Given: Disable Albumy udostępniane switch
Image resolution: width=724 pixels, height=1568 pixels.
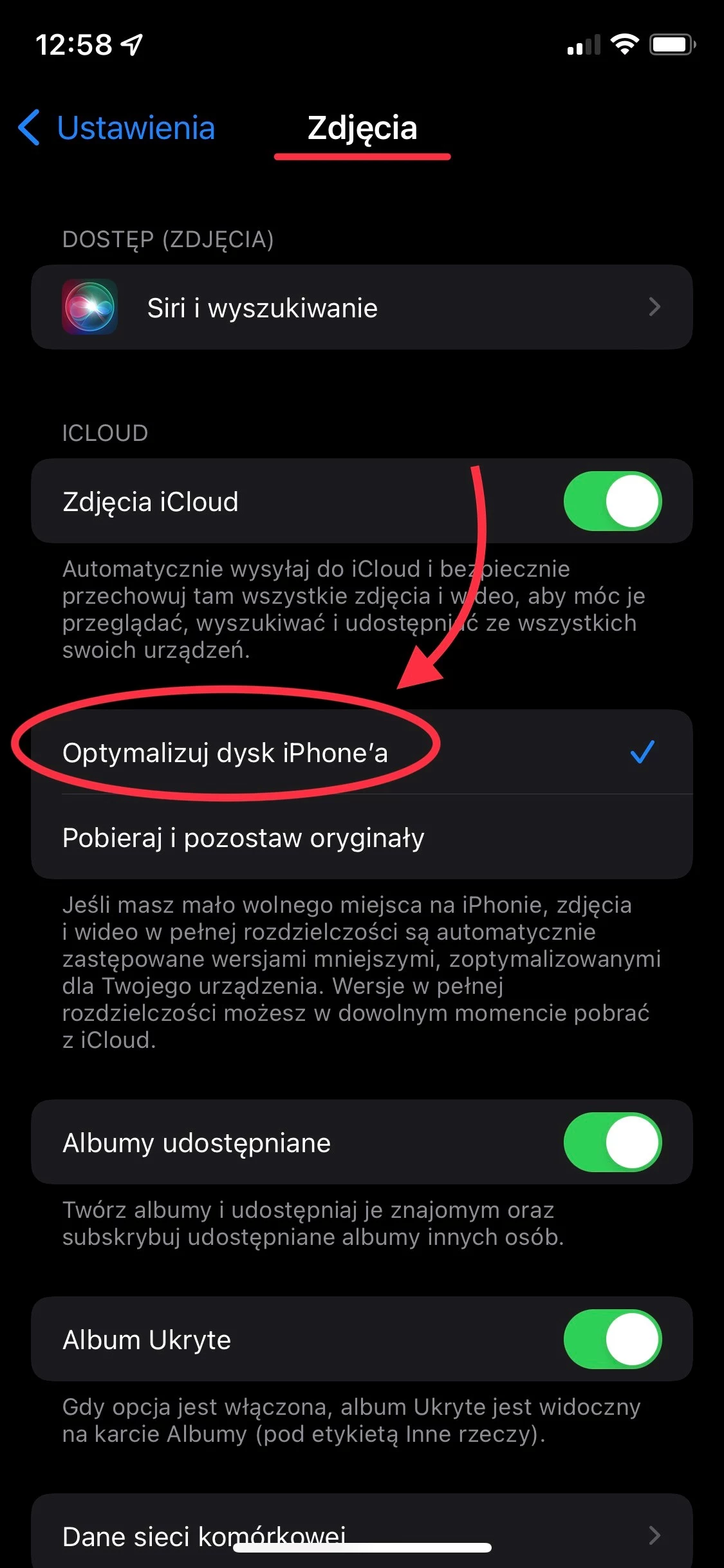Looking at the screenshot, I should pyautogui.click(x=613, y=1142).
